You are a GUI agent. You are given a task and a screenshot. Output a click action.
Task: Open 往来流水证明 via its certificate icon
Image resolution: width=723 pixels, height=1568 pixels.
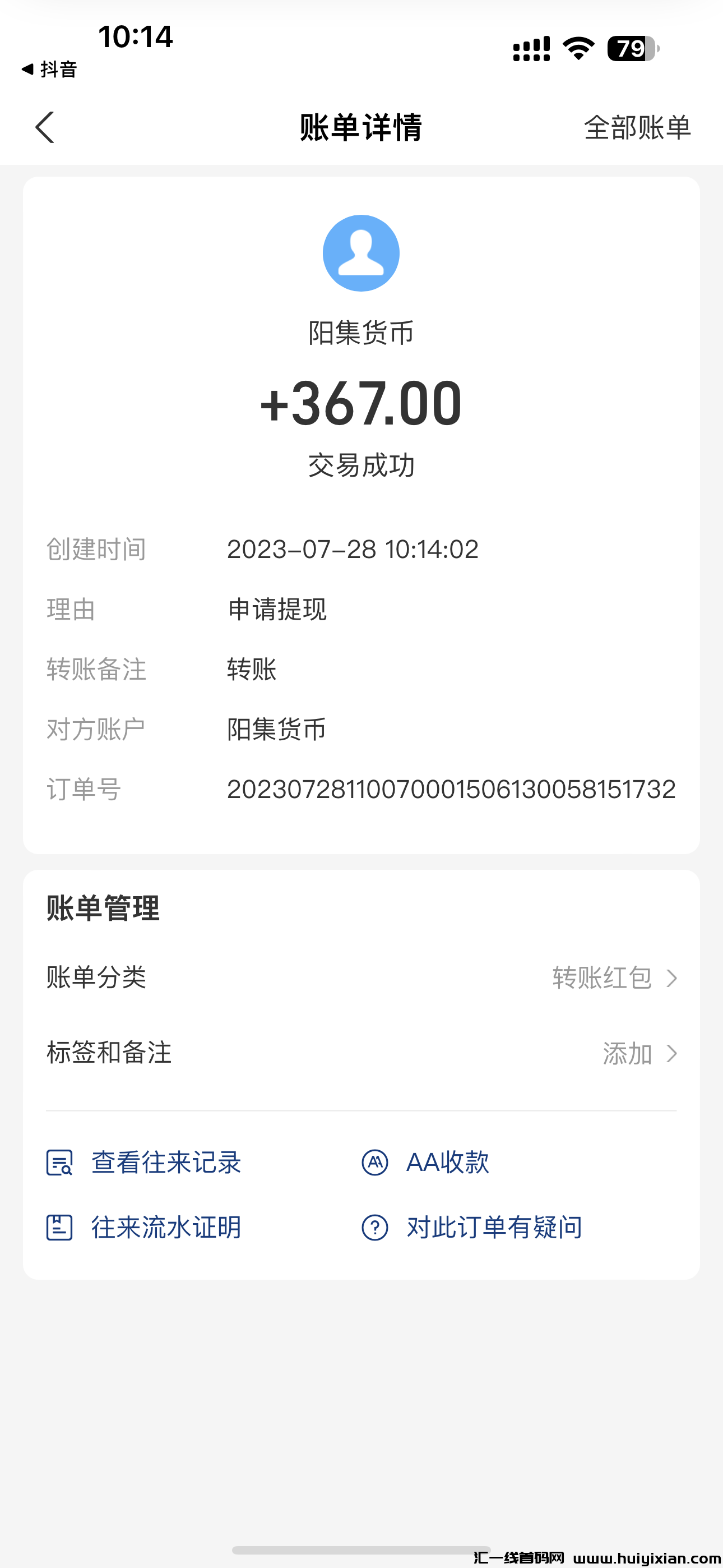[x=59, y=1228]
